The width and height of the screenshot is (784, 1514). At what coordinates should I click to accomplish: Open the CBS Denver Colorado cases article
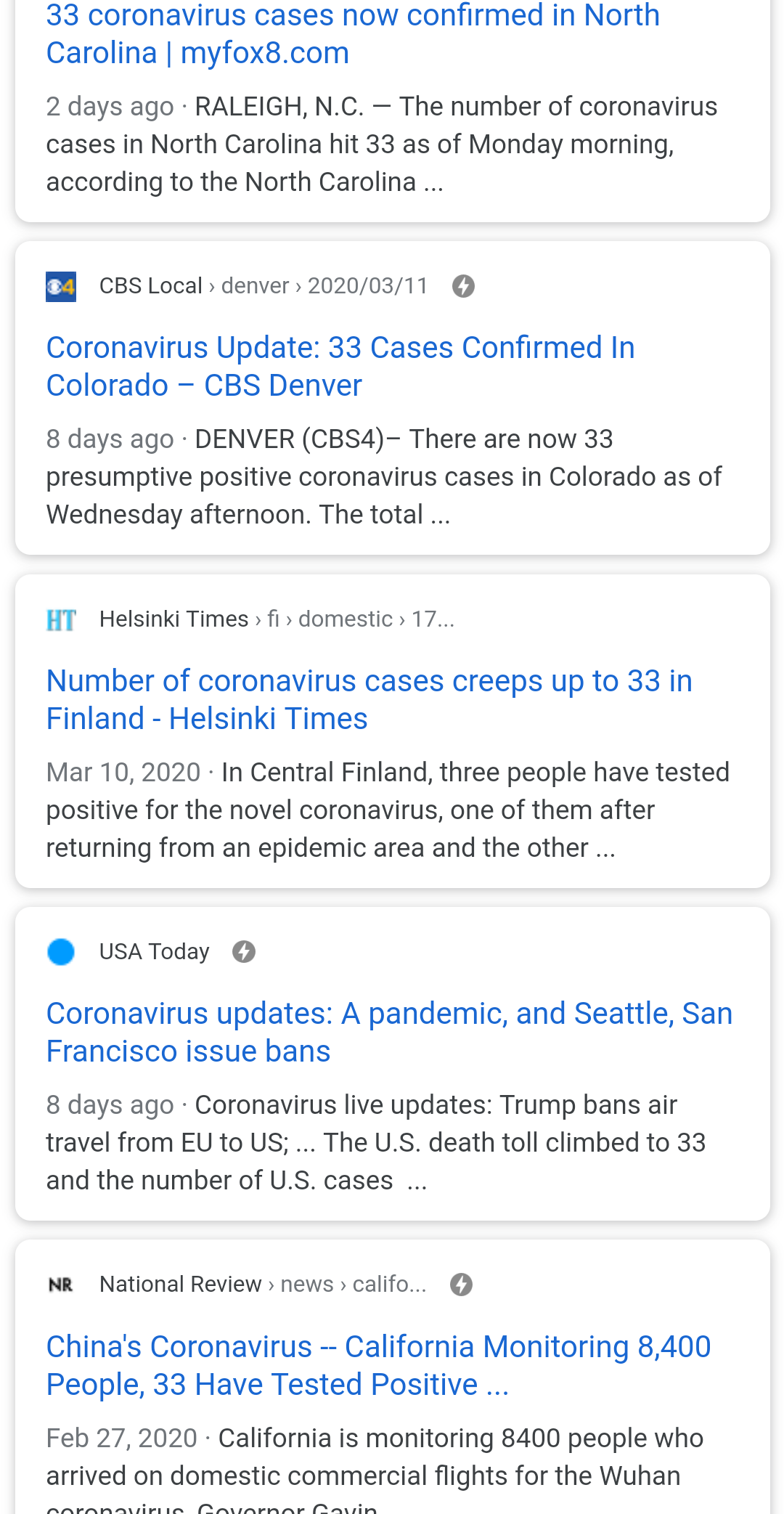[340, 367]
